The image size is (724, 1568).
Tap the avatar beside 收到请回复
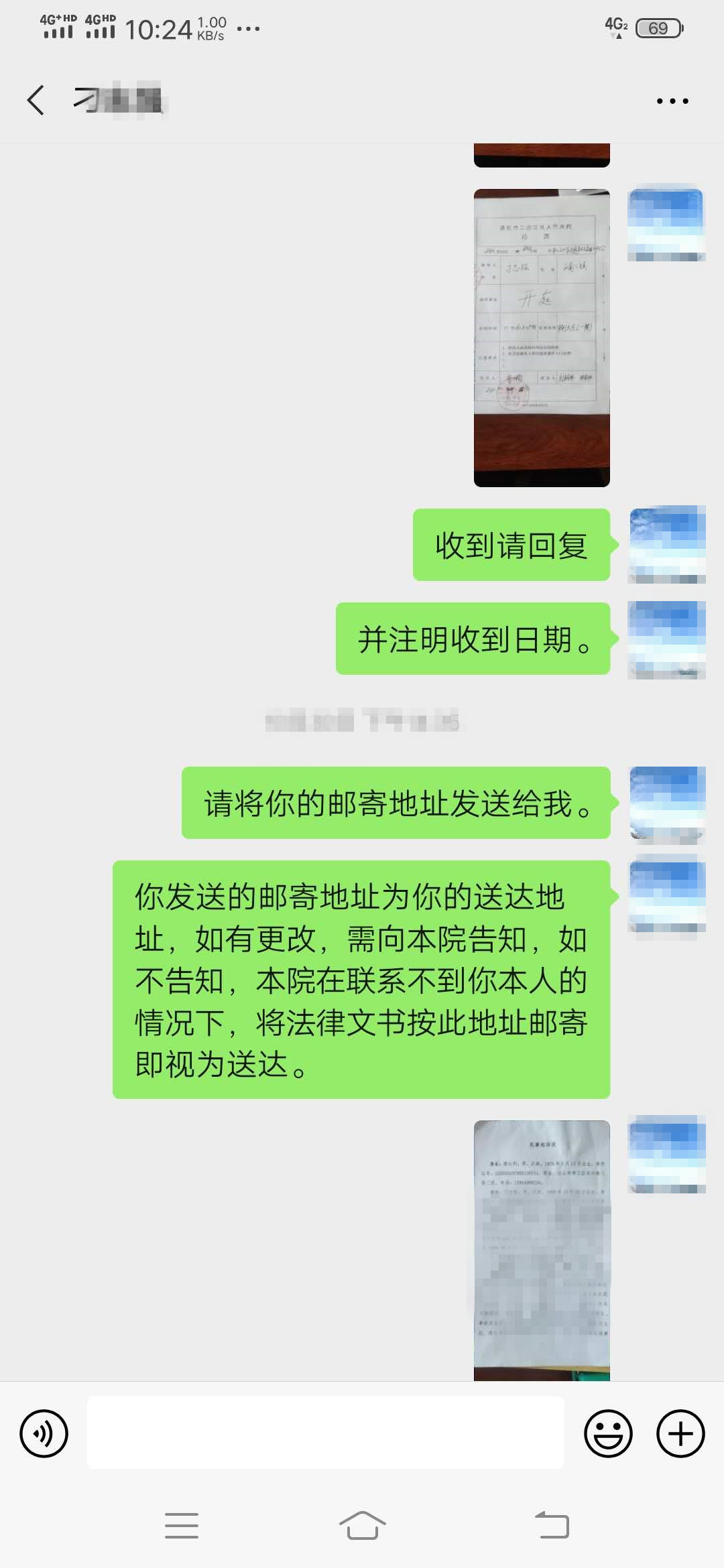[666, 544]
